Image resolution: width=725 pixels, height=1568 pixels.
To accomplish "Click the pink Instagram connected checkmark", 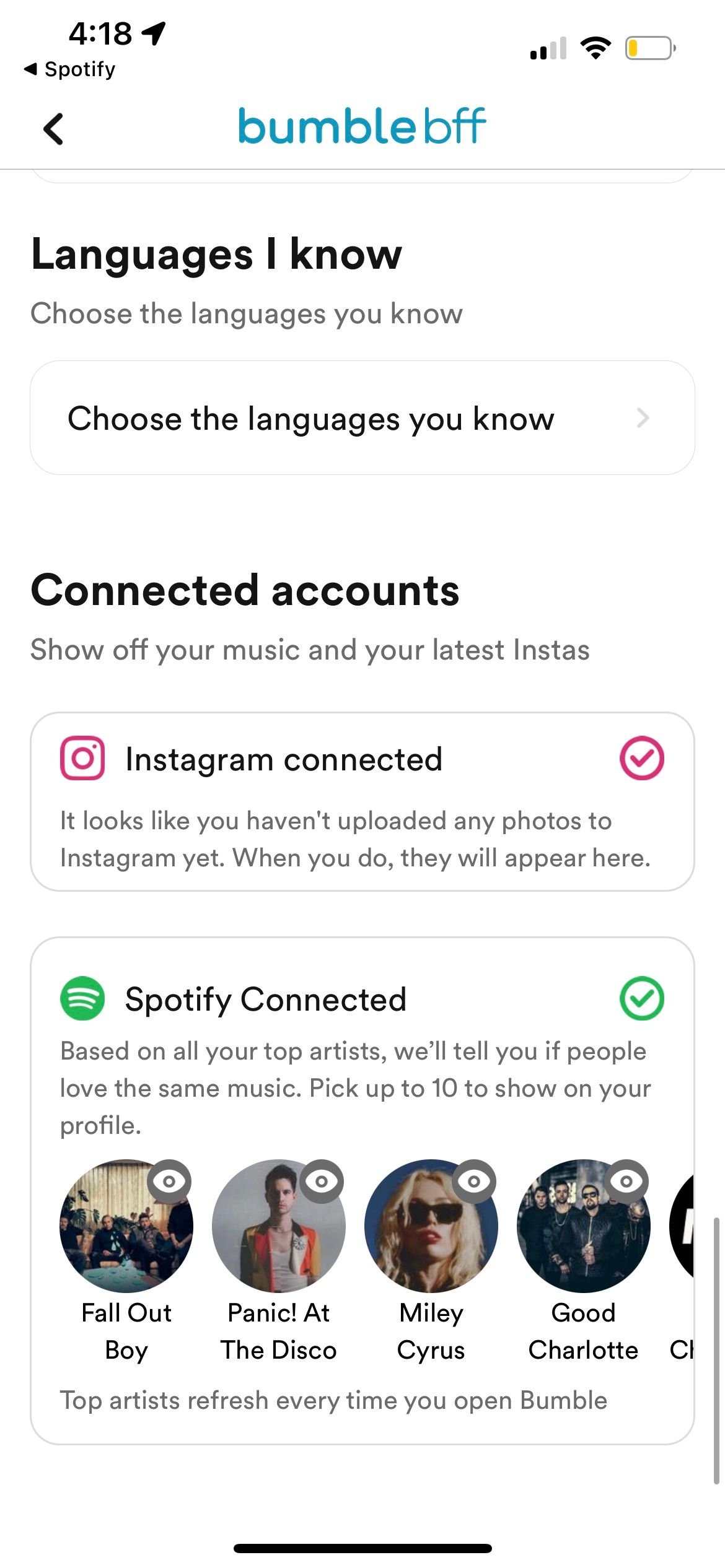I will click(644, 758).
